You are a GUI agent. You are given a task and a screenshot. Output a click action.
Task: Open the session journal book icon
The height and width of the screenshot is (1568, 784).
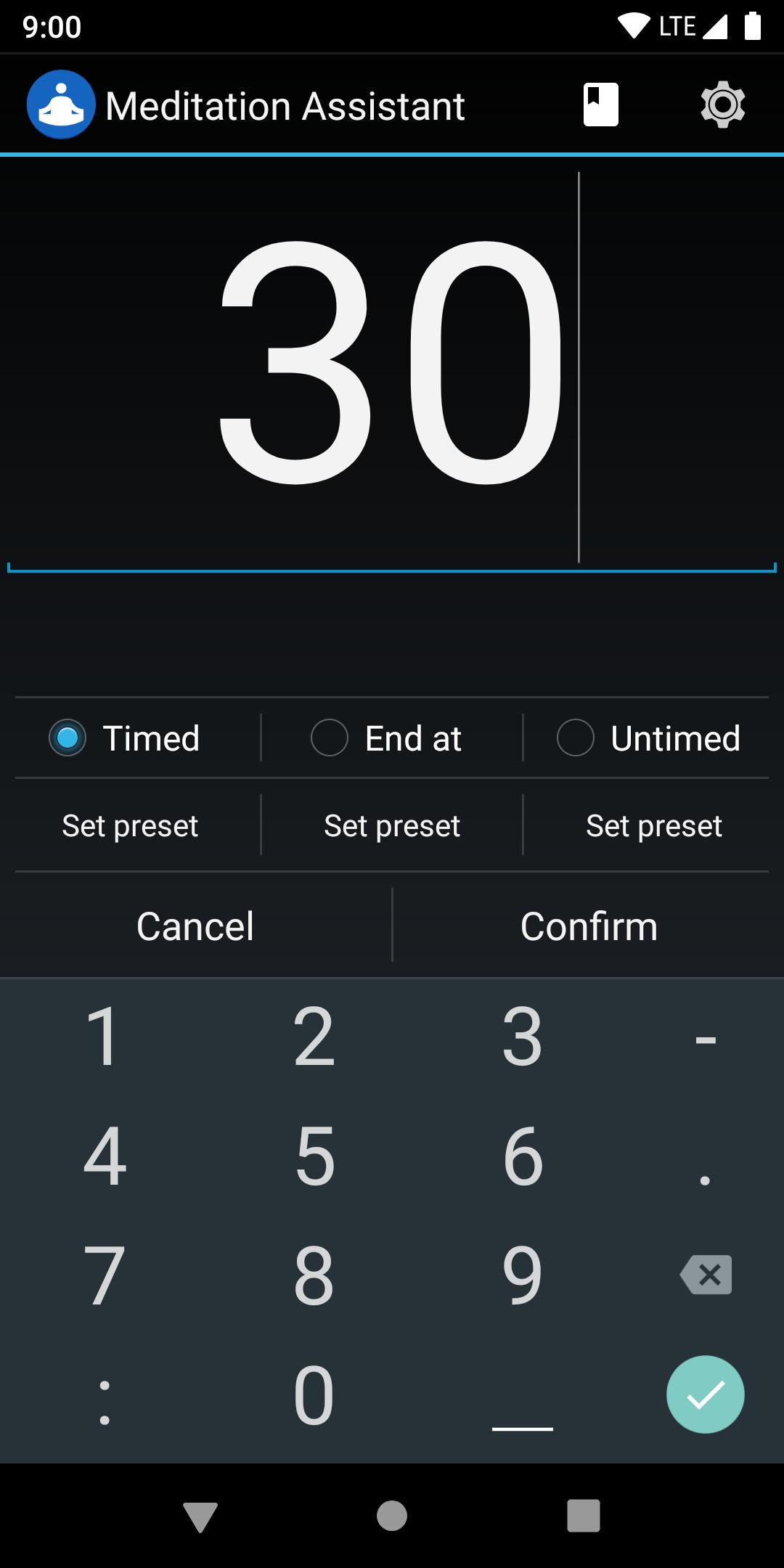click(600, 105)
